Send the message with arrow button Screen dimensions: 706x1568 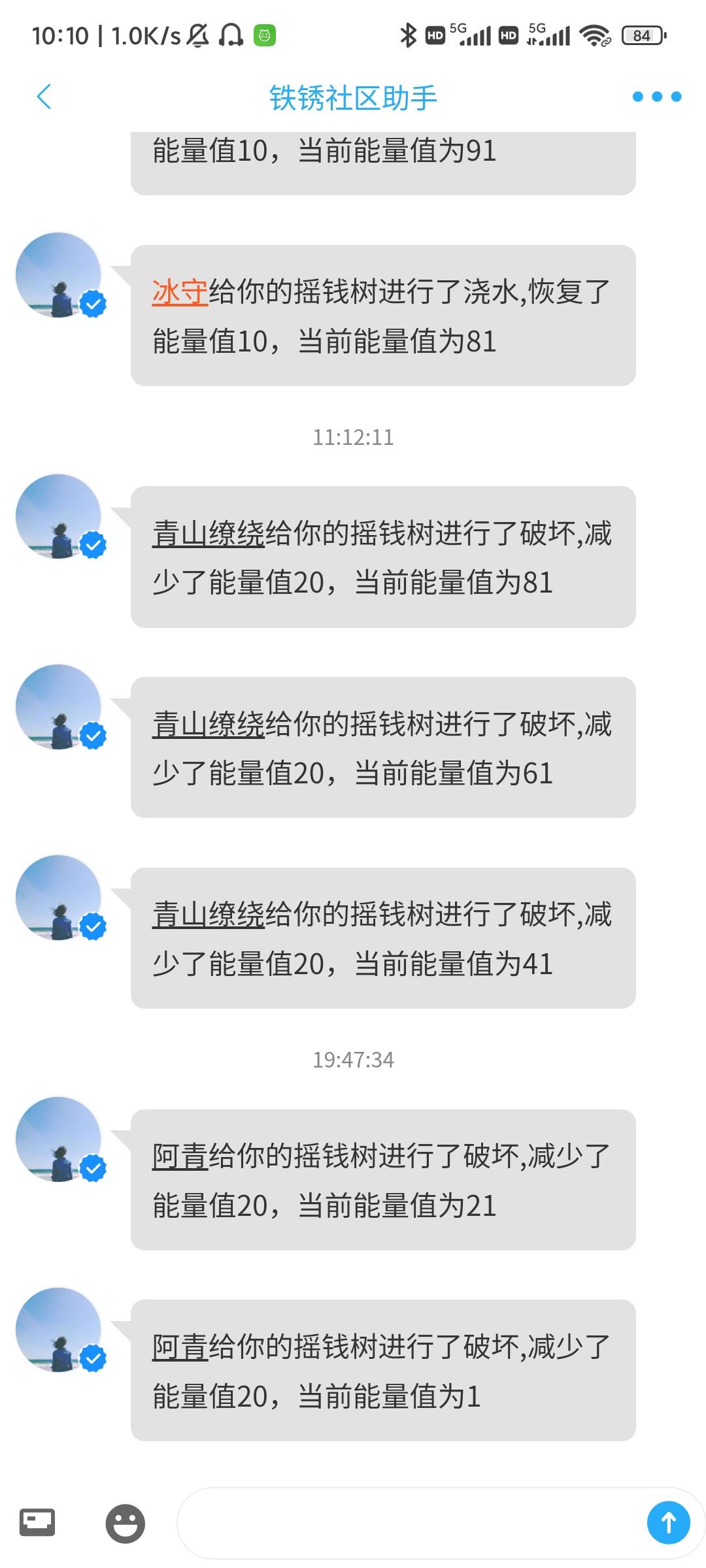(668, 1523)
